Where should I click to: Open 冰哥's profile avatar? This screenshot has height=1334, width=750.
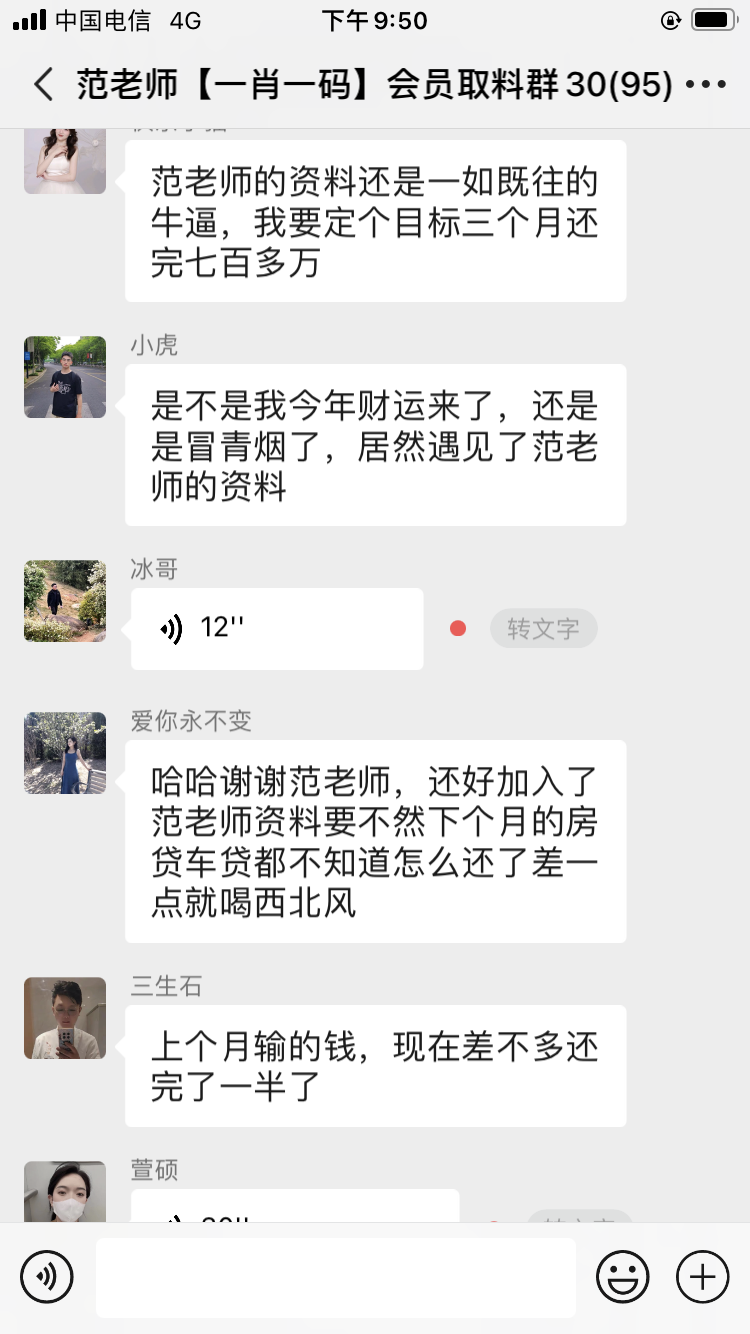pos(65,601)
